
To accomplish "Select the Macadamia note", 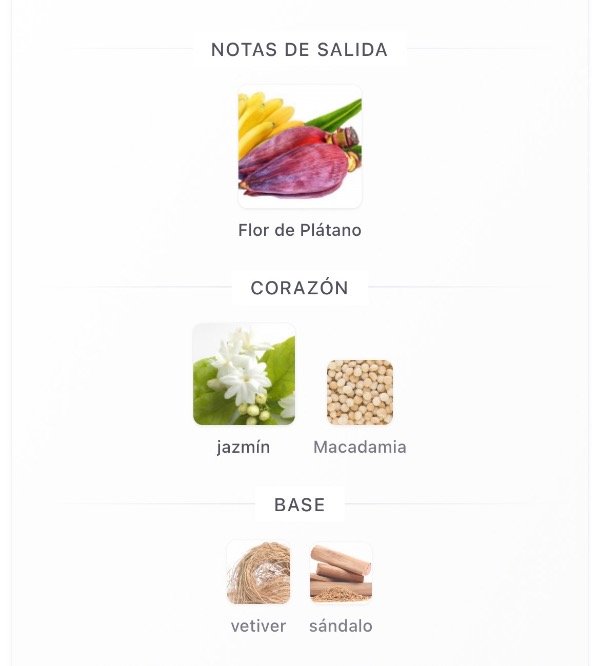I will pos(360,393).
